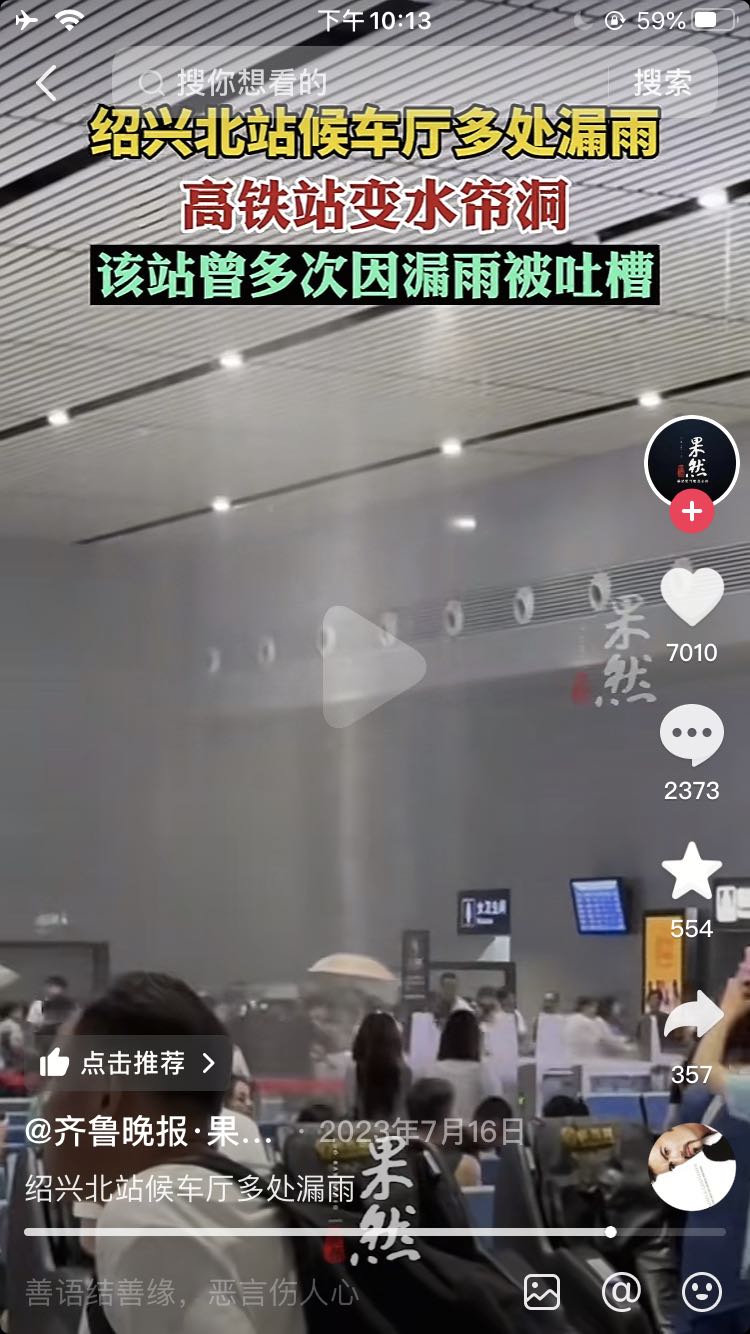The height and width of the screenshot is (1334, 750).
Task: Open the @齐鲁晚报·果… account name
Action: pos(148,1132)
